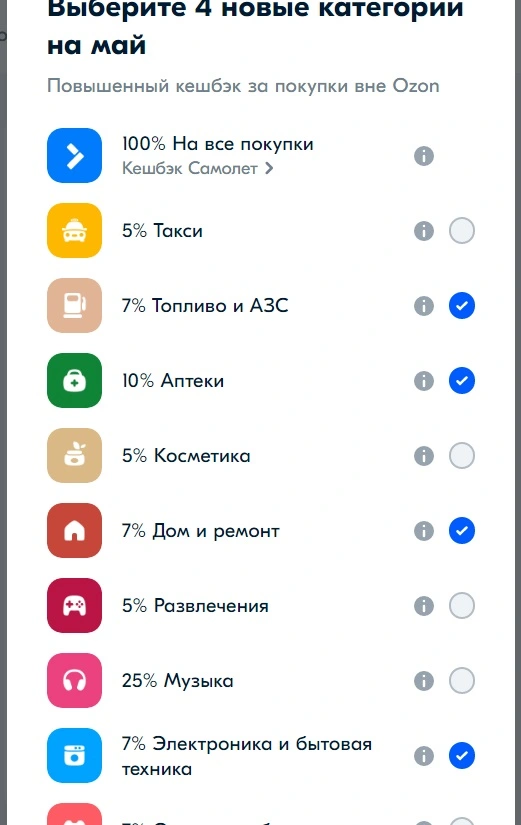The image size is (521, 825).
Task: Show info for Музыка cashback
Action: pyautogui.click(x=424, y=680)
